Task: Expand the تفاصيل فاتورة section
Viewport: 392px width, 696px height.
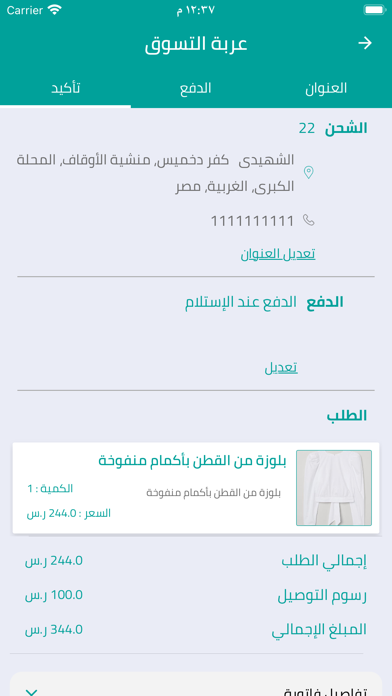Action: coord(196,686)
